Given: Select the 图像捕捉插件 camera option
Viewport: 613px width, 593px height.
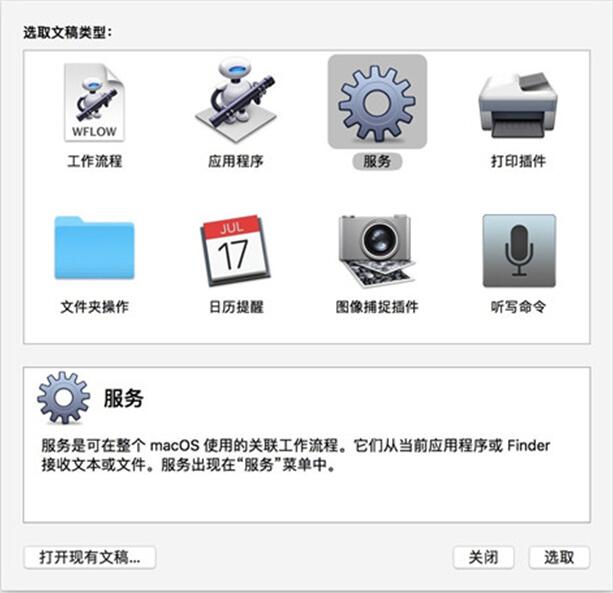Looking at the screenshot, I should point(377,250).
